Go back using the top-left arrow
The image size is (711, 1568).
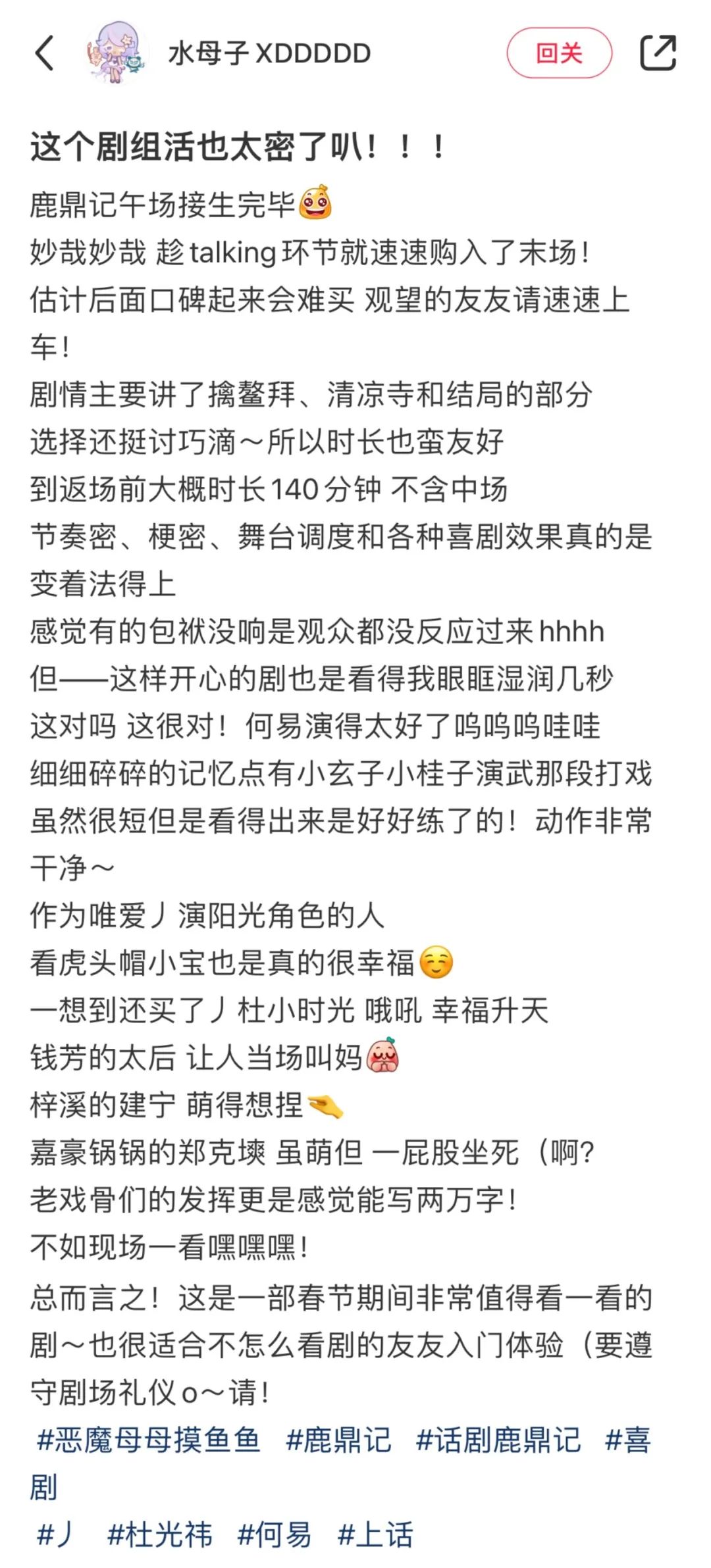point(44,53)
